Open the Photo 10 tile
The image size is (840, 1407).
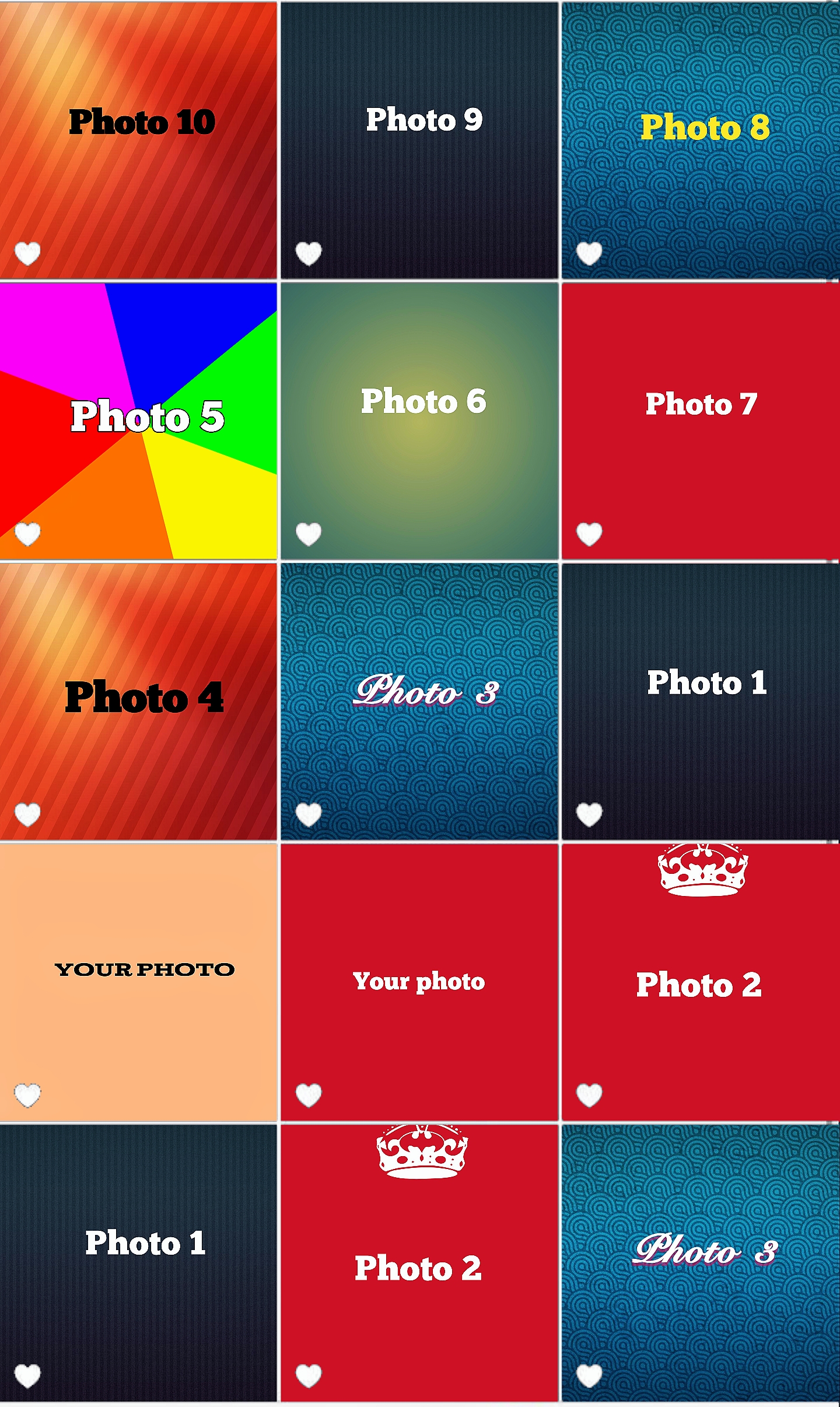coord(138,140)
